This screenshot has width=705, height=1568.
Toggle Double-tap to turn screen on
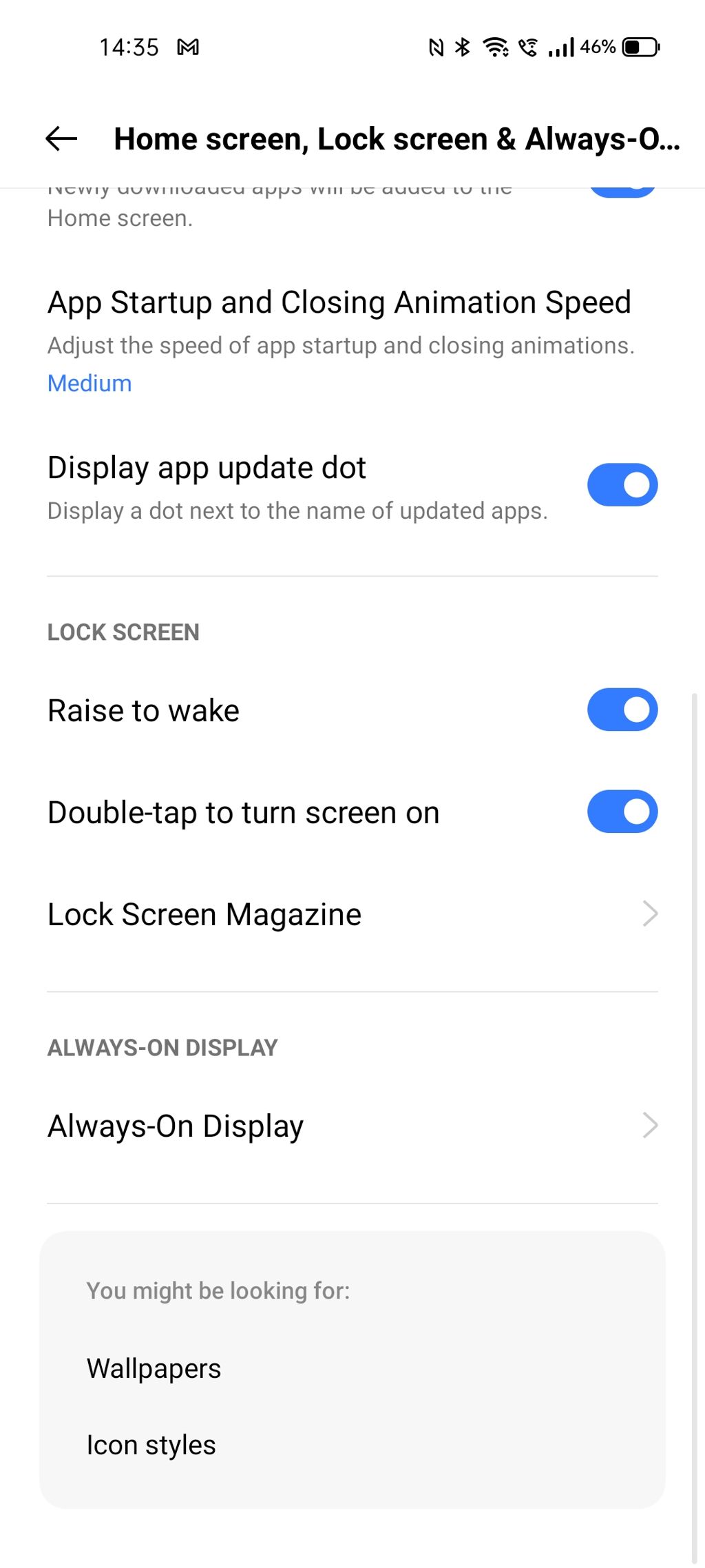tap(622, 812)
